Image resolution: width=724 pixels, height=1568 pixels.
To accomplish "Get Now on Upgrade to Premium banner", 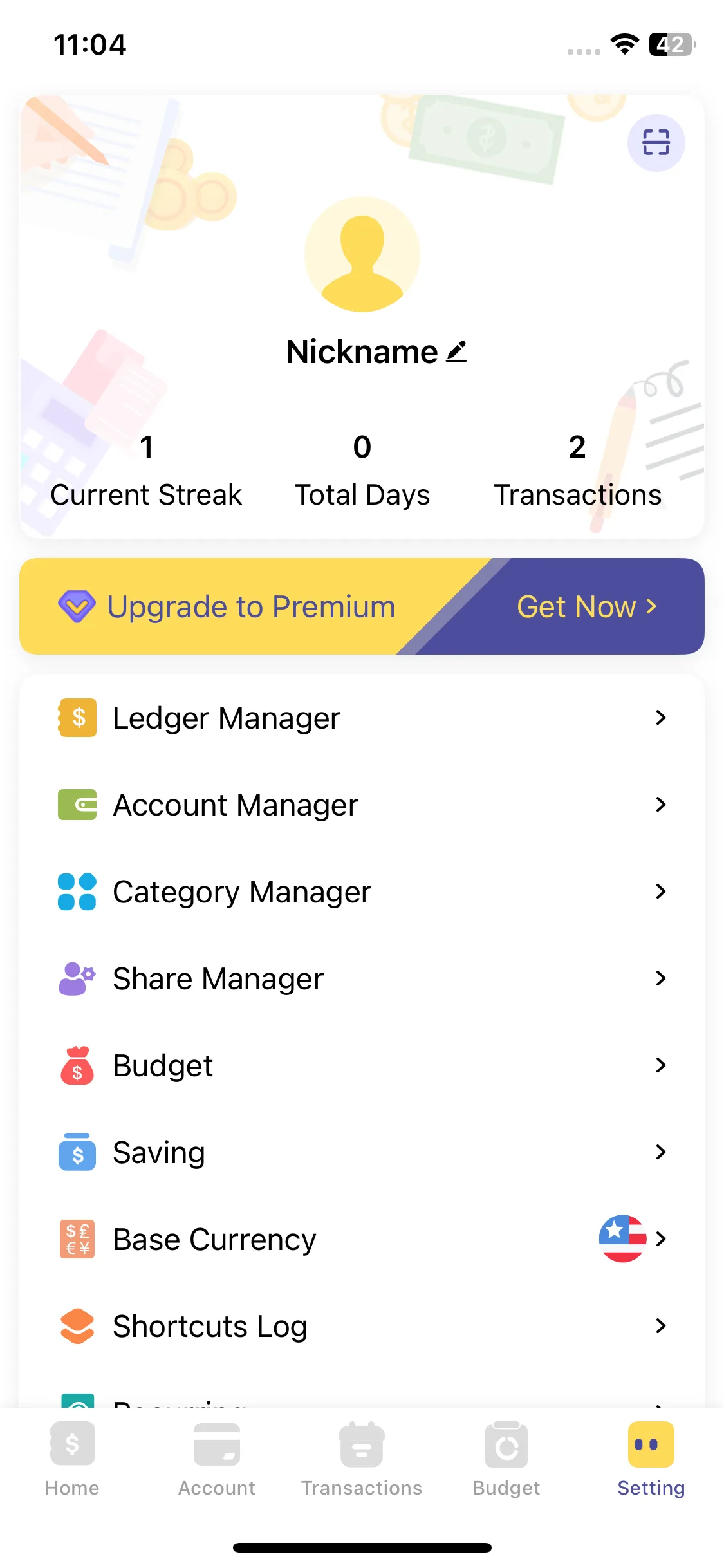I will point(586,606).
